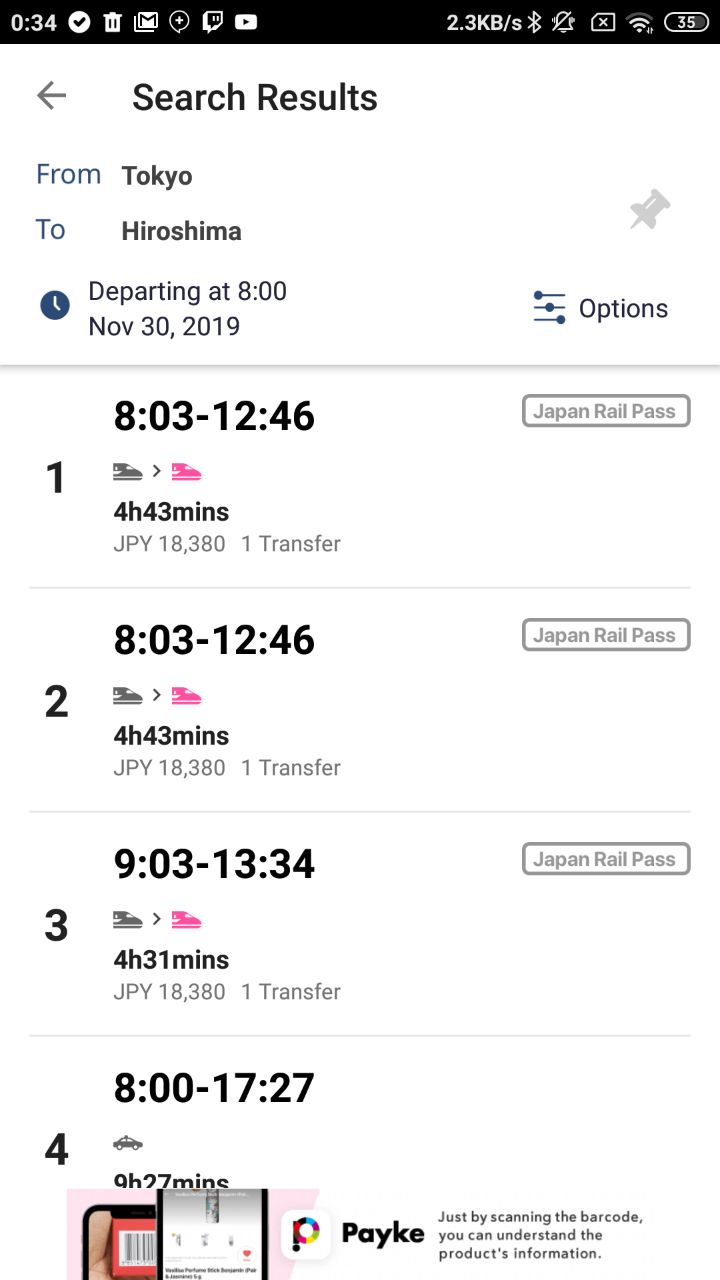Pin this route search
This screenshot has width=720, height=1280.
650,209
